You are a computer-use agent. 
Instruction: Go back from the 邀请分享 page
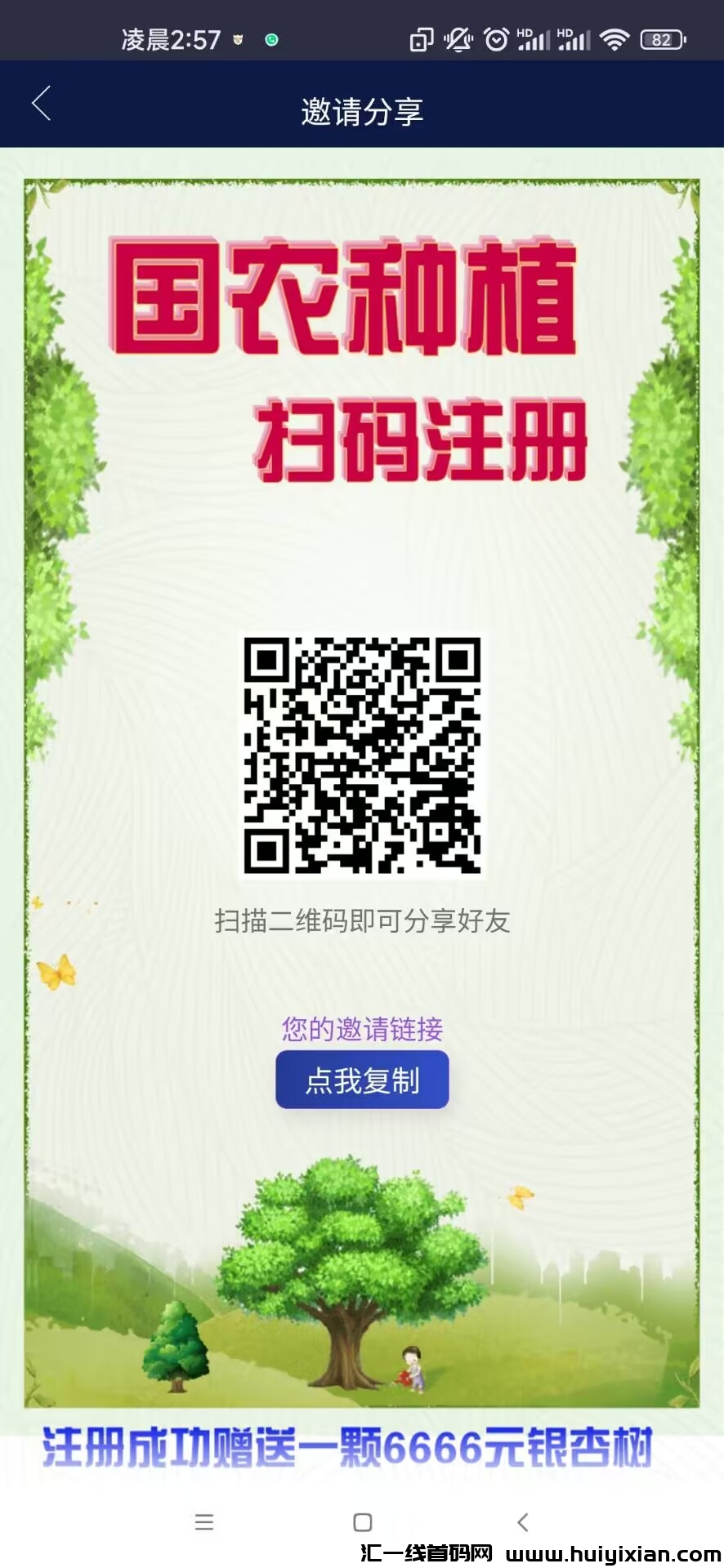coord(41,104)
